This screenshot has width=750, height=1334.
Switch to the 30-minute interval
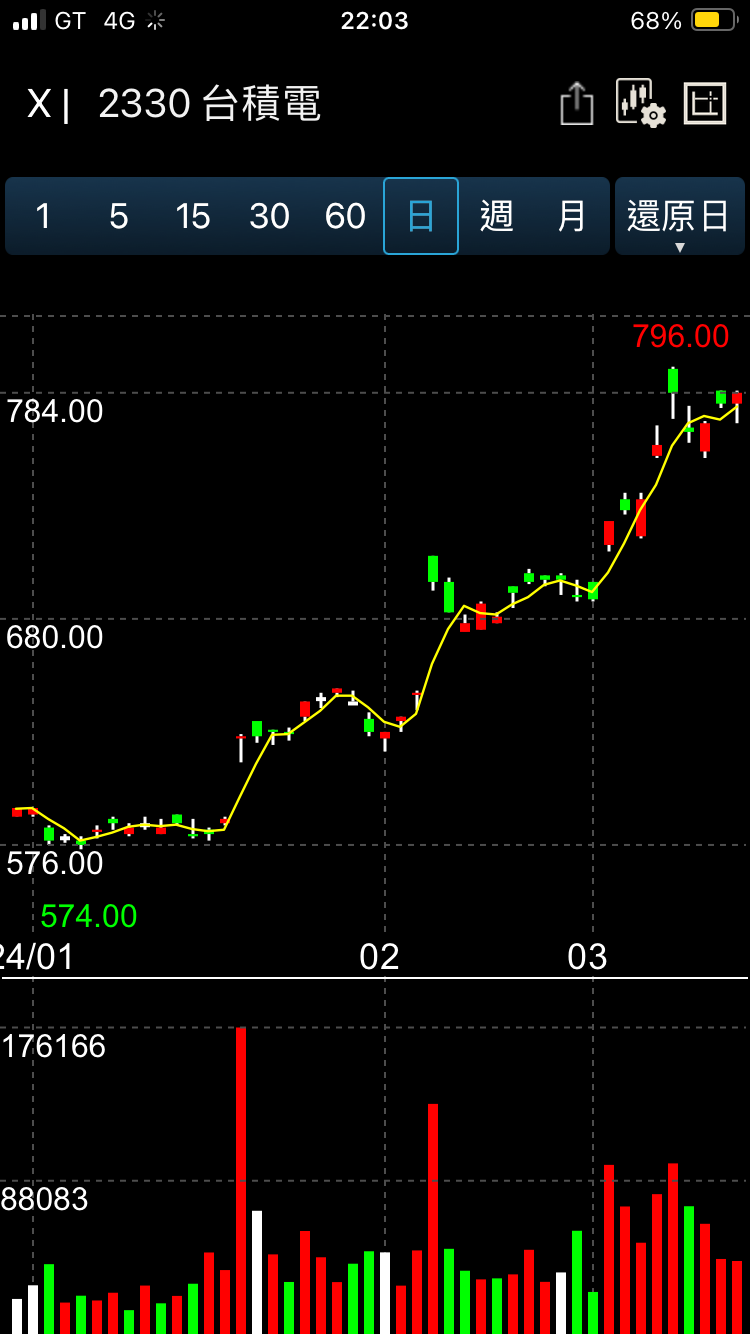pos(269,216)
